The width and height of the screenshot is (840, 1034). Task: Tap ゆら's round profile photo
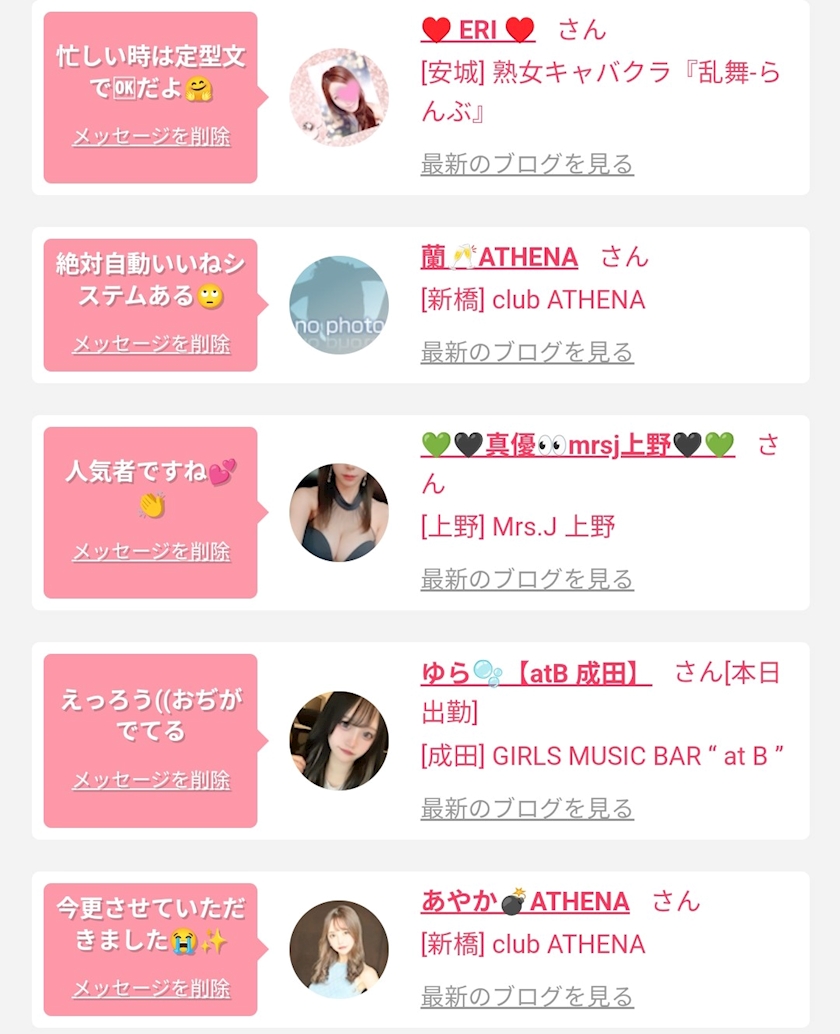(339, 741)
